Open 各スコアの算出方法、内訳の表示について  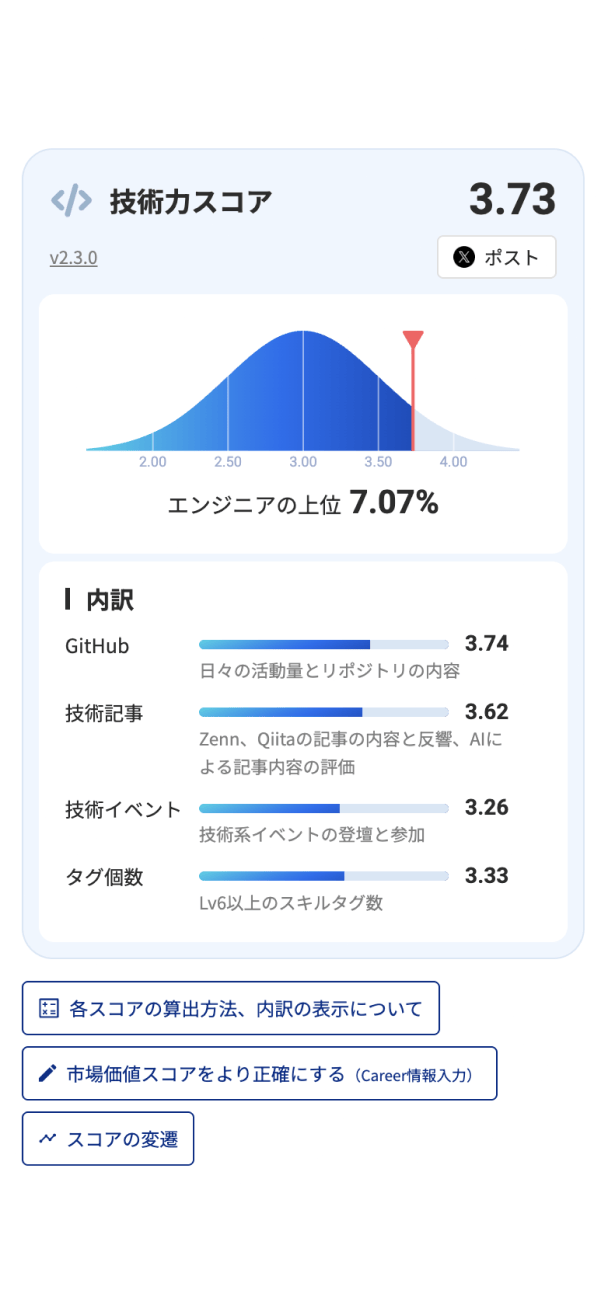click(231, 1008)
